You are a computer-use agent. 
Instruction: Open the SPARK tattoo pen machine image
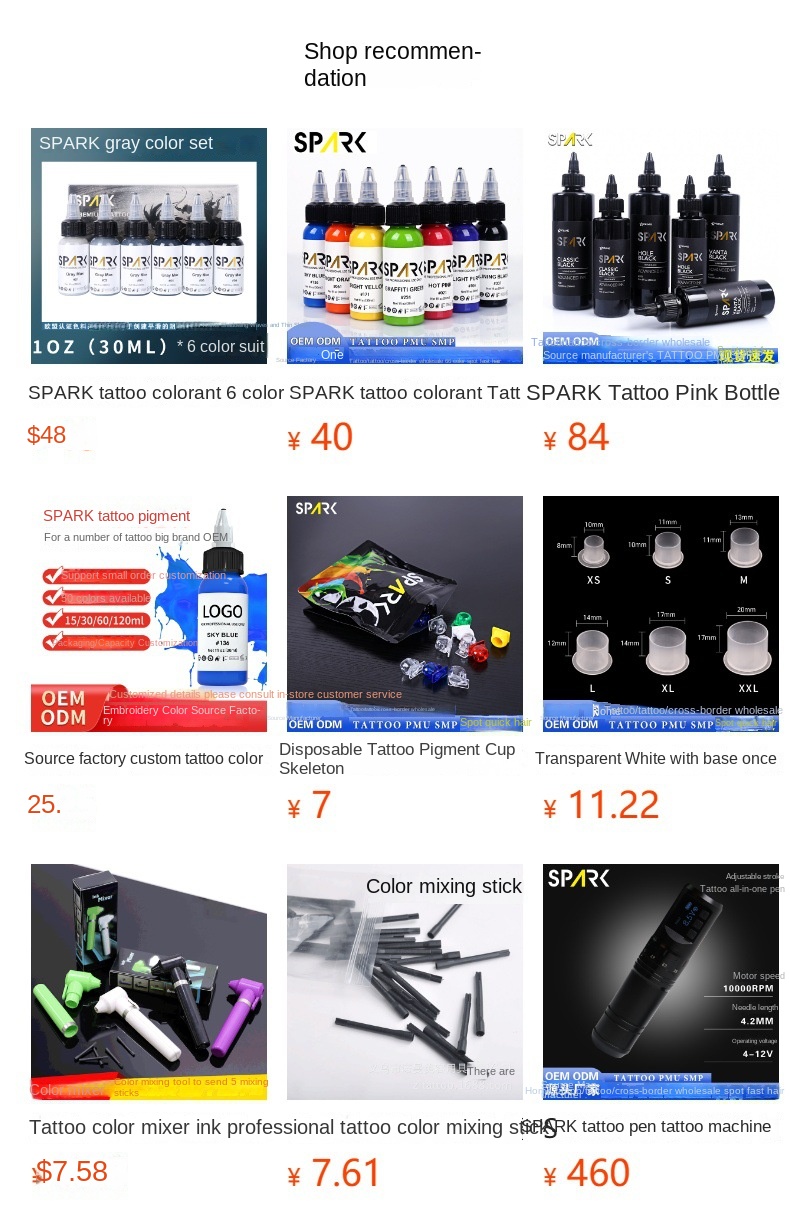coord(660,981)
